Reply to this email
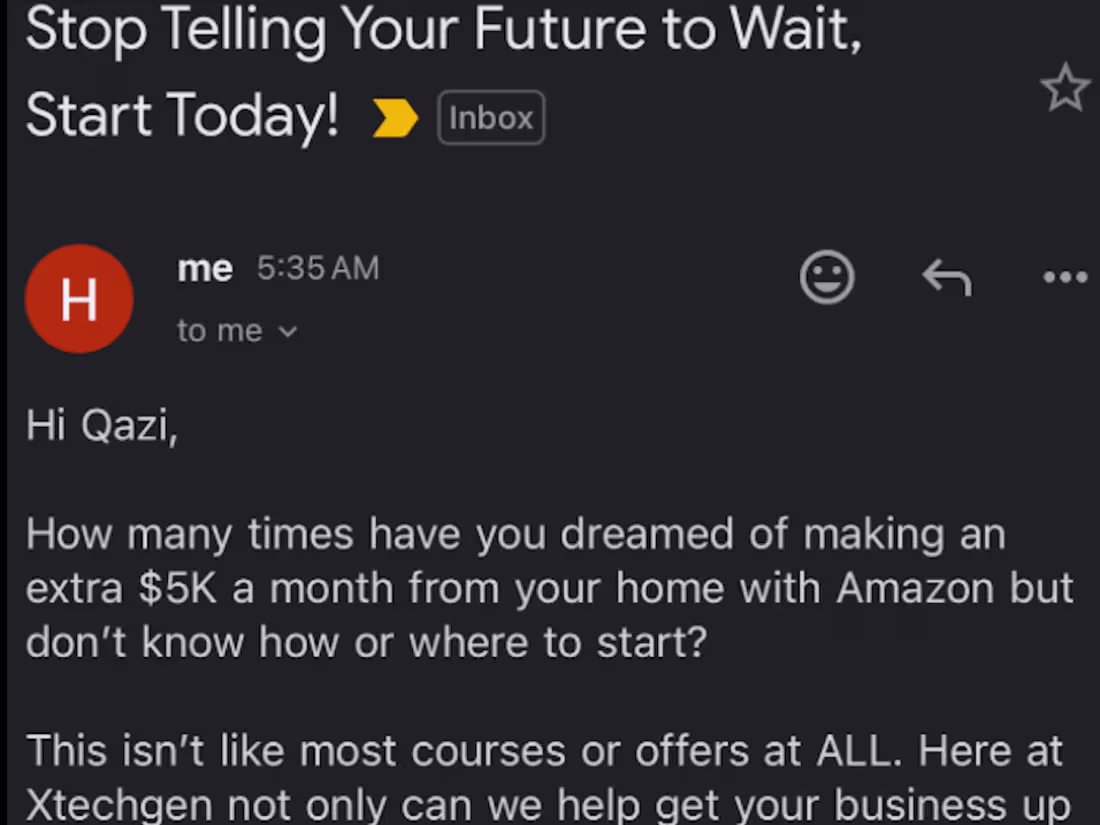The image size is (1100, 825). pyautogui.click(x=946, y=277)
